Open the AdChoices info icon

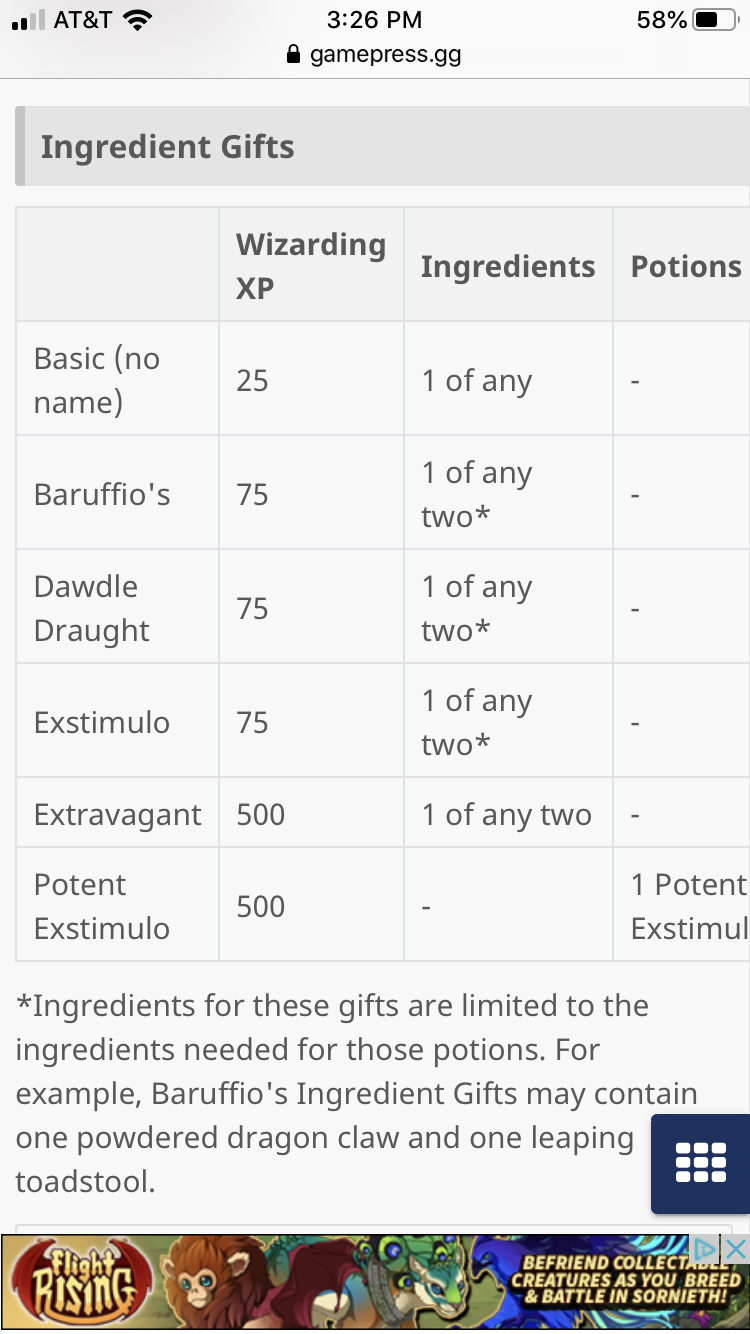click(x=706, y=1249)
